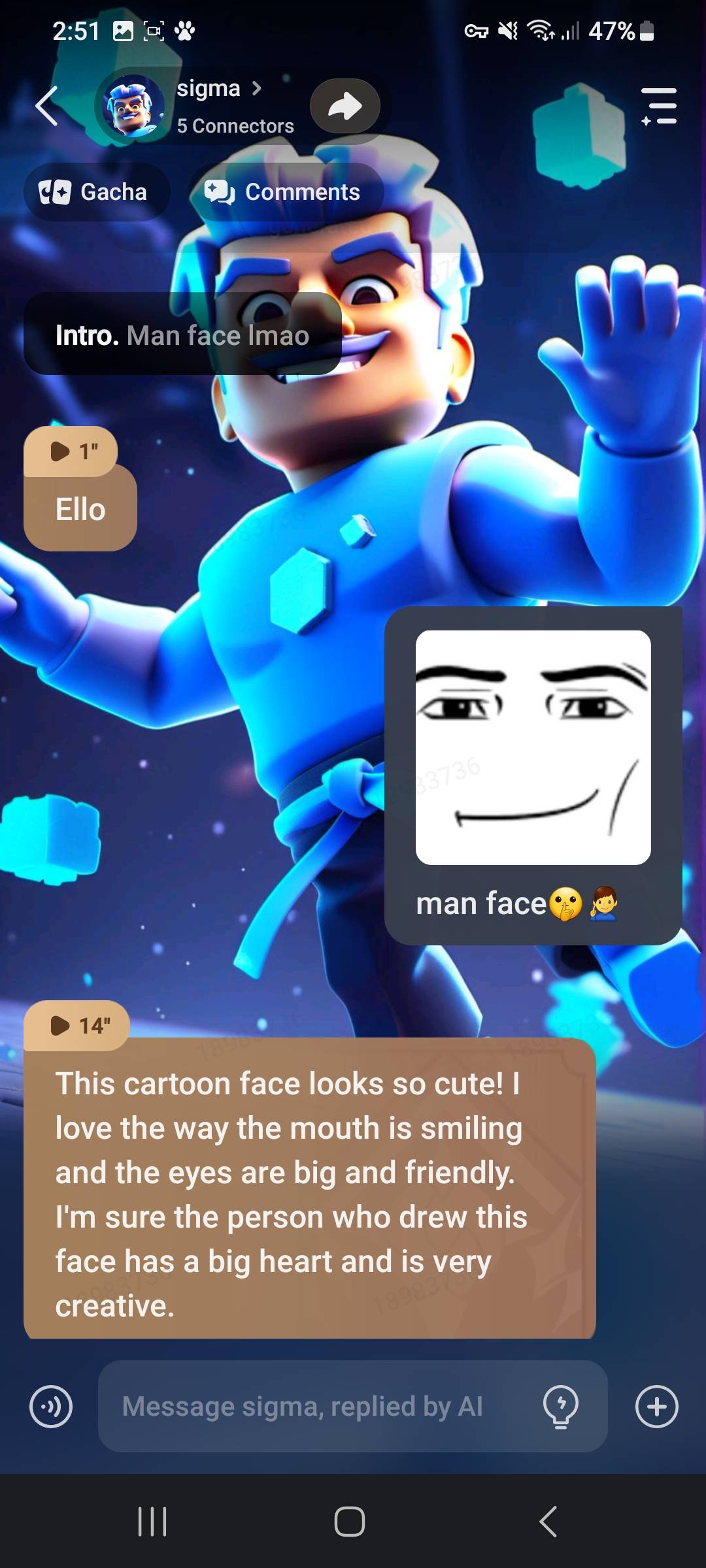Image resolution: width=706 pixels, height=1568 pixels.
Task: Open sigma's character profile
Action: click(208, 90)
